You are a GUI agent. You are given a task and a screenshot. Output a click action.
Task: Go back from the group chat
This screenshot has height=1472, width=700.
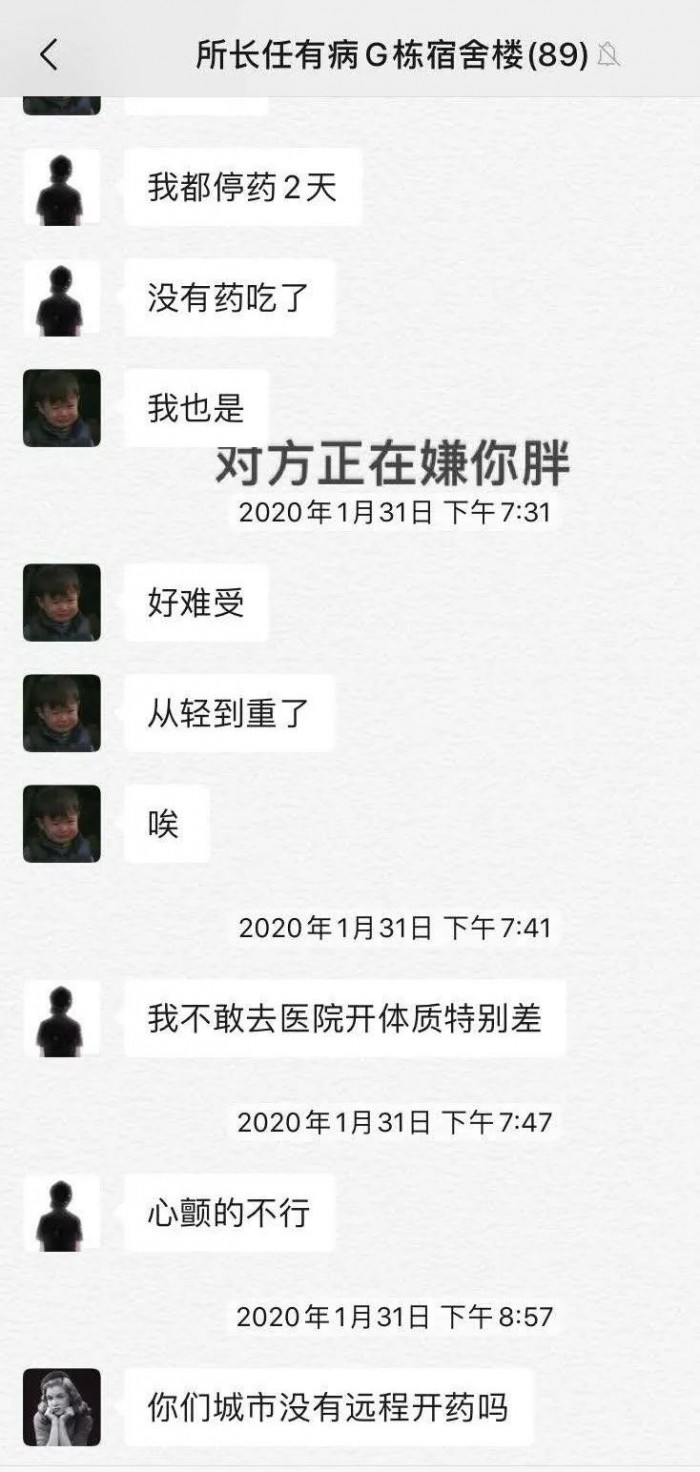tap(49, 55)
